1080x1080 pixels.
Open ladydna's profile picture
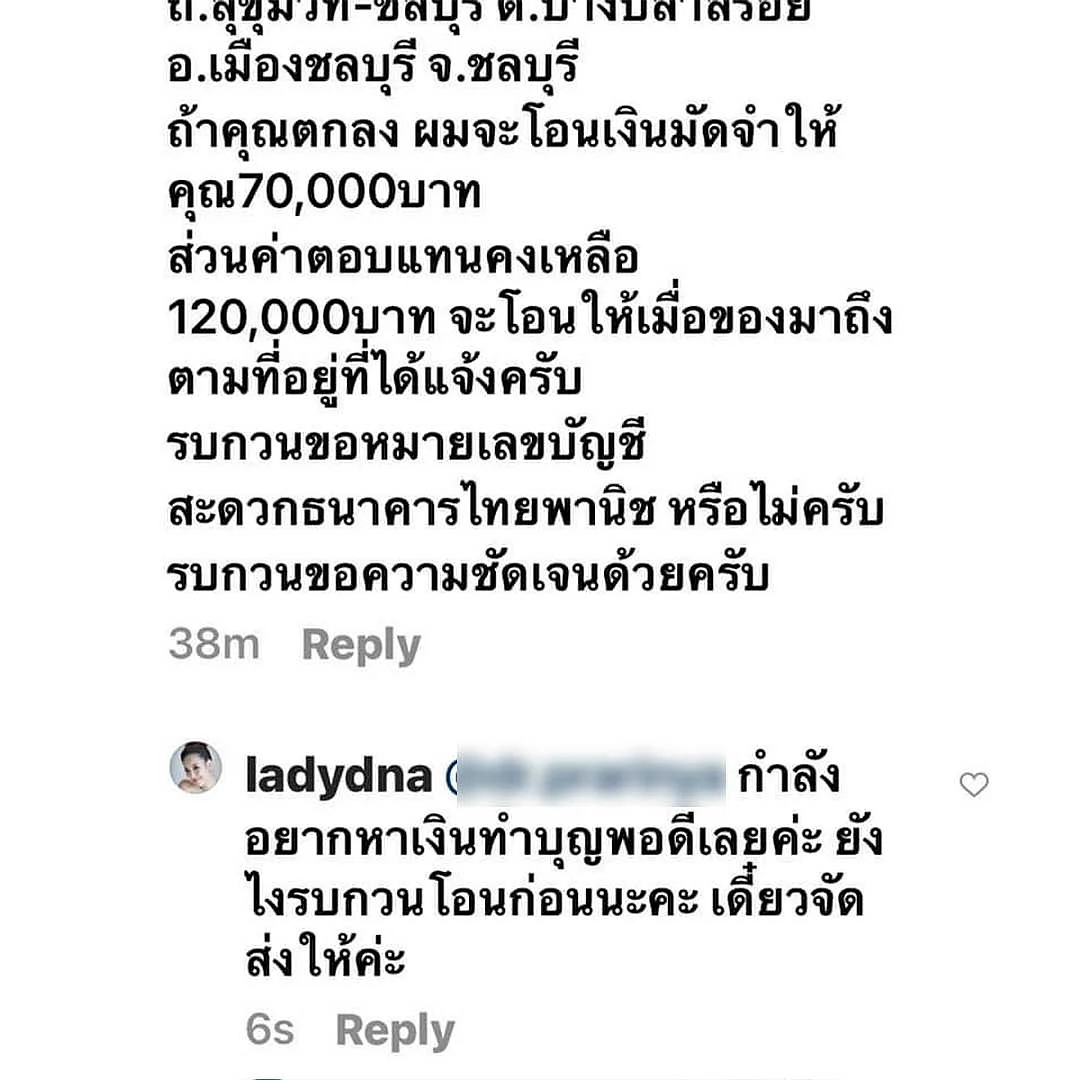pyautogui.click(x=195, y=768)
